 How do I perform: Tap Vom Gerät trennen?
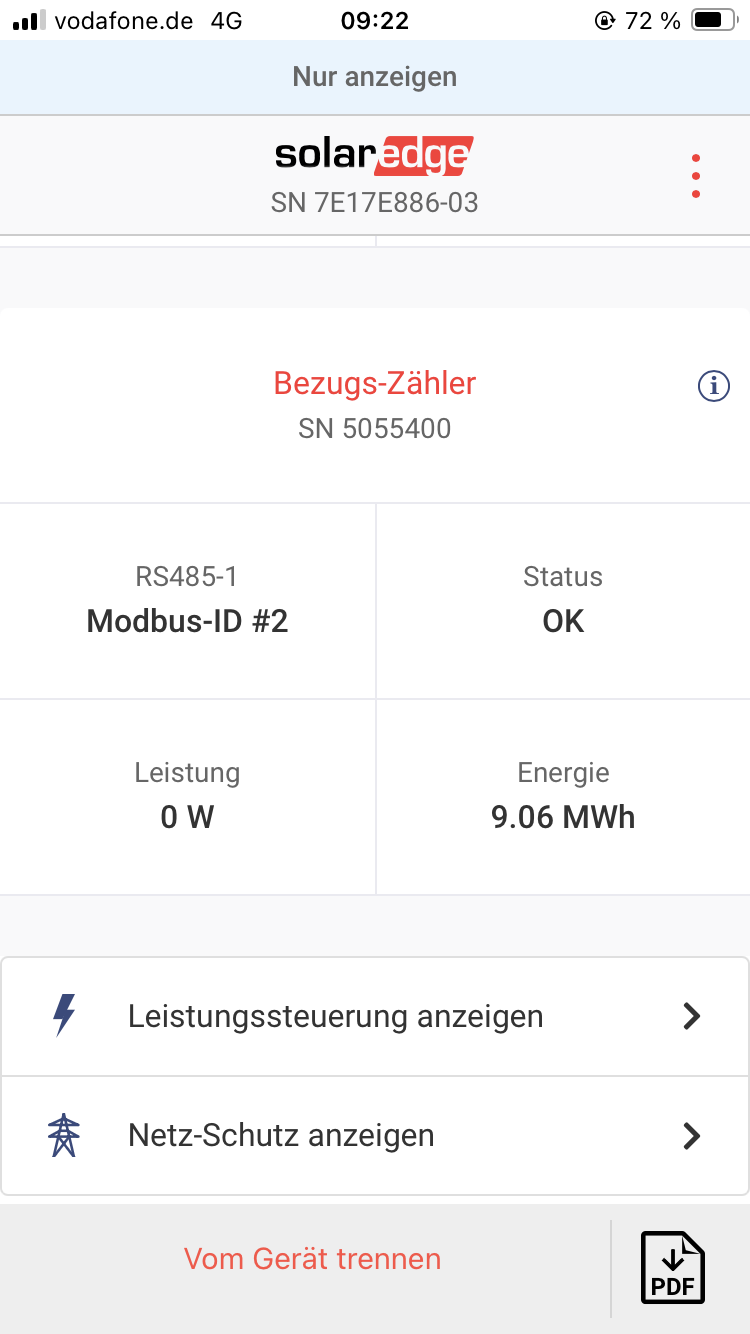click(312, 1259)
